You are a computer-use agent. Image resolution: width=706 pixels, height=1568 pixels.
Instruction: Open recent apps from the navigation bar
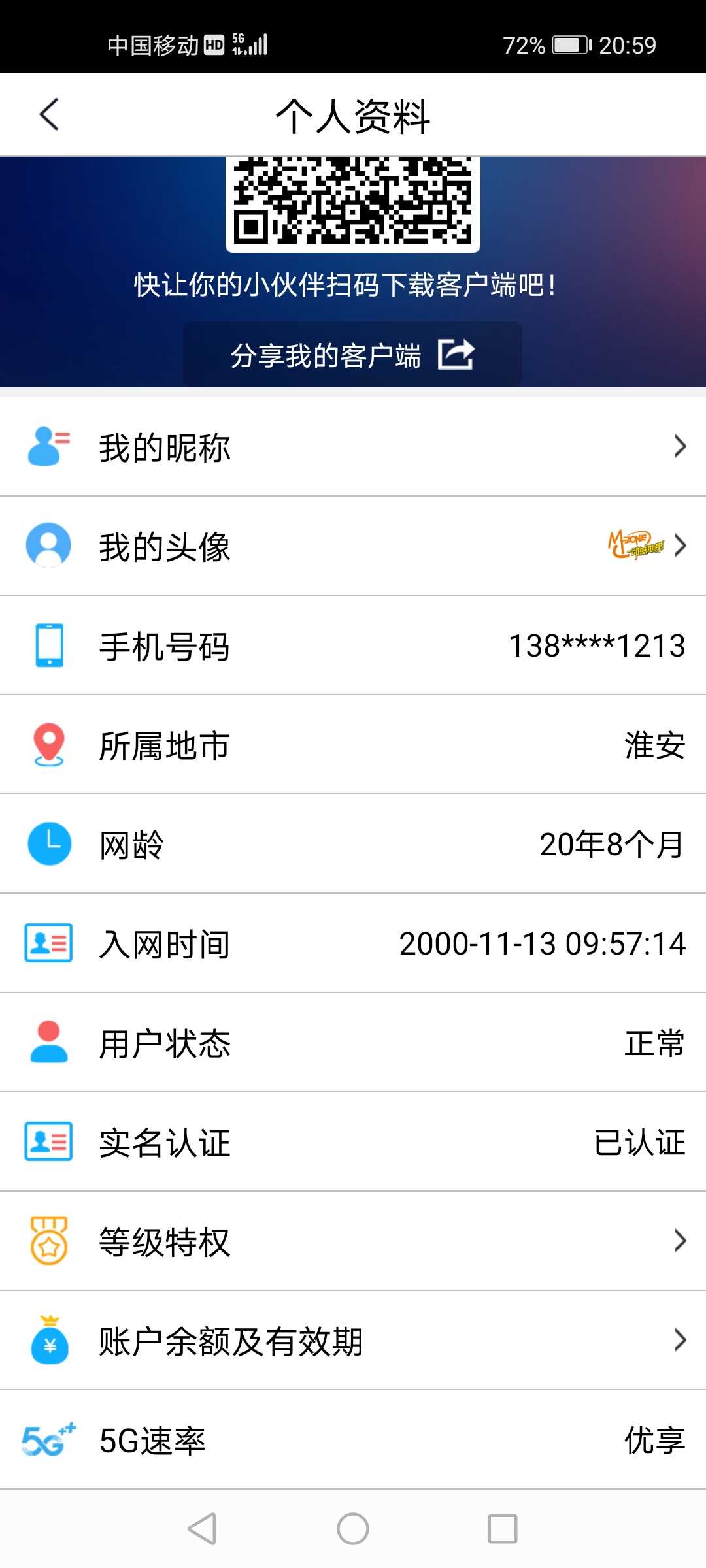pos(503,1529)
